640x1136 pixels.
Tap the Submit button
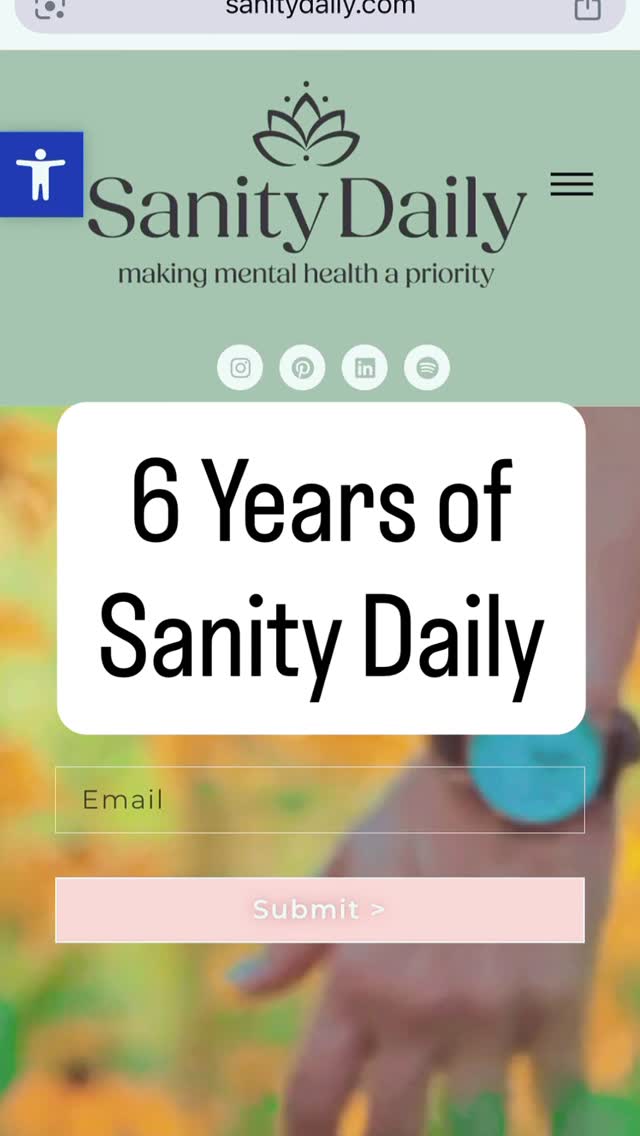[x=320, y=910]
